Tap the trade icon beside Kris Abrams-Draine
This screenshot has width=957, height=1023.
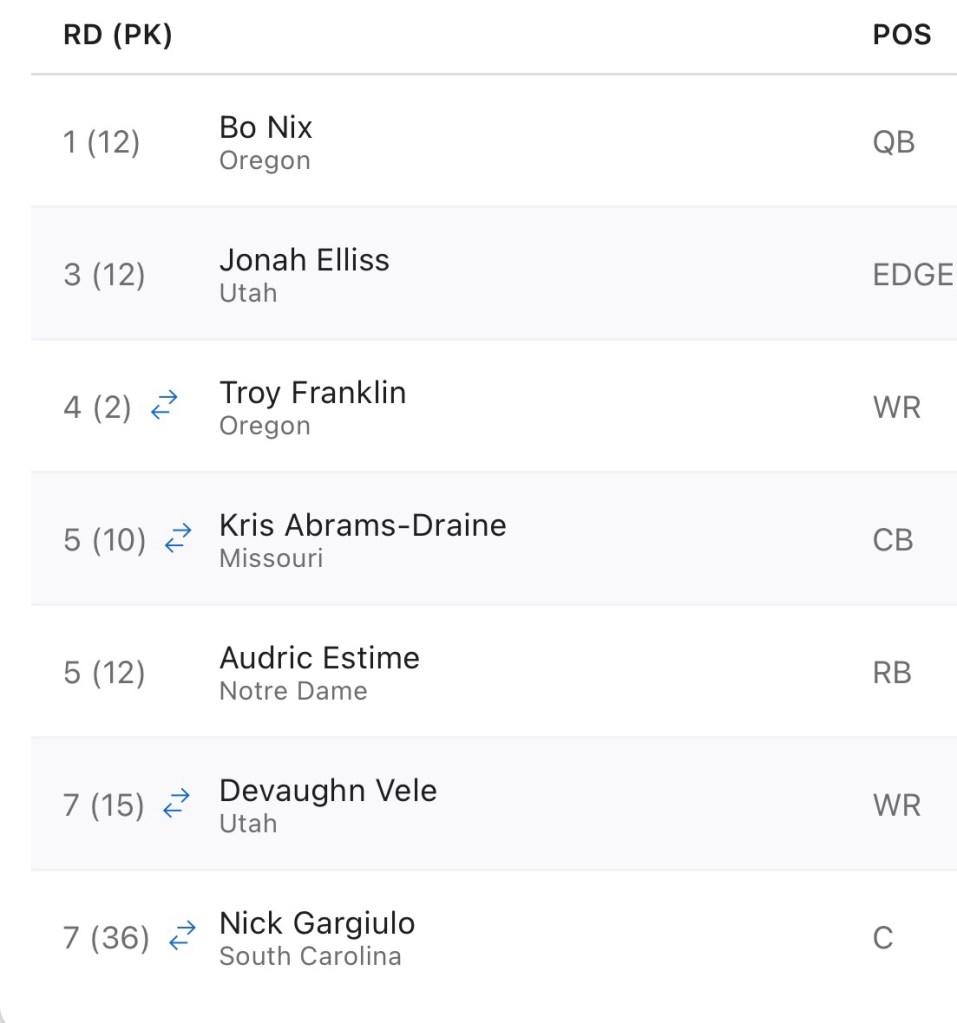(178, 538)
